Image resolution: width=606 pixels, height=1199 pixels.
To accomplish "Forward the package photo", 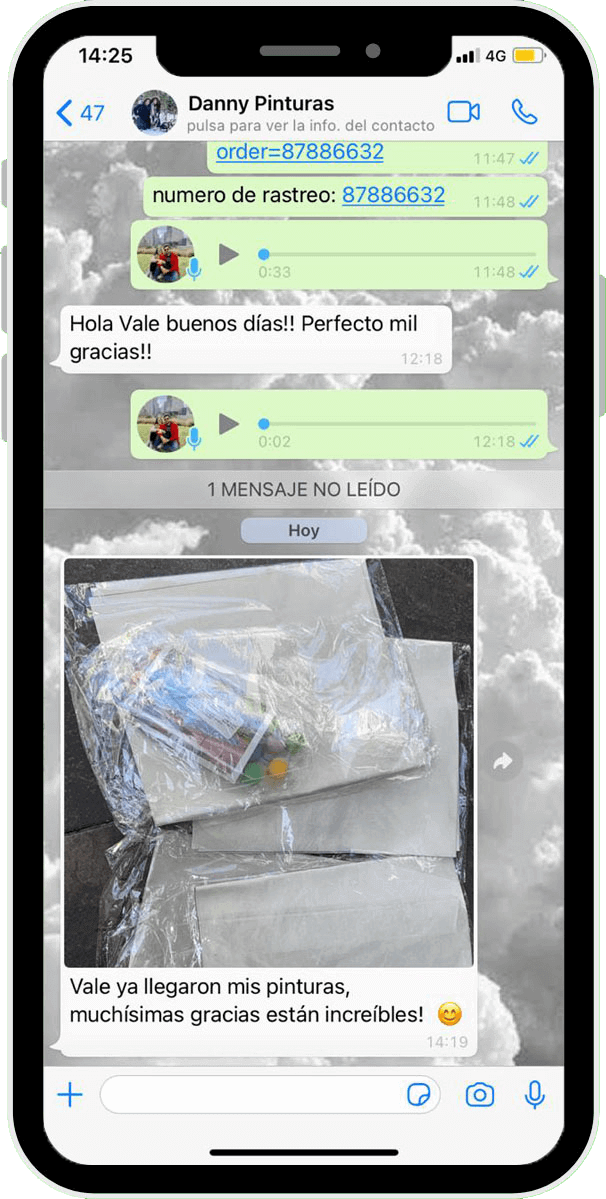I will (503, 762).
